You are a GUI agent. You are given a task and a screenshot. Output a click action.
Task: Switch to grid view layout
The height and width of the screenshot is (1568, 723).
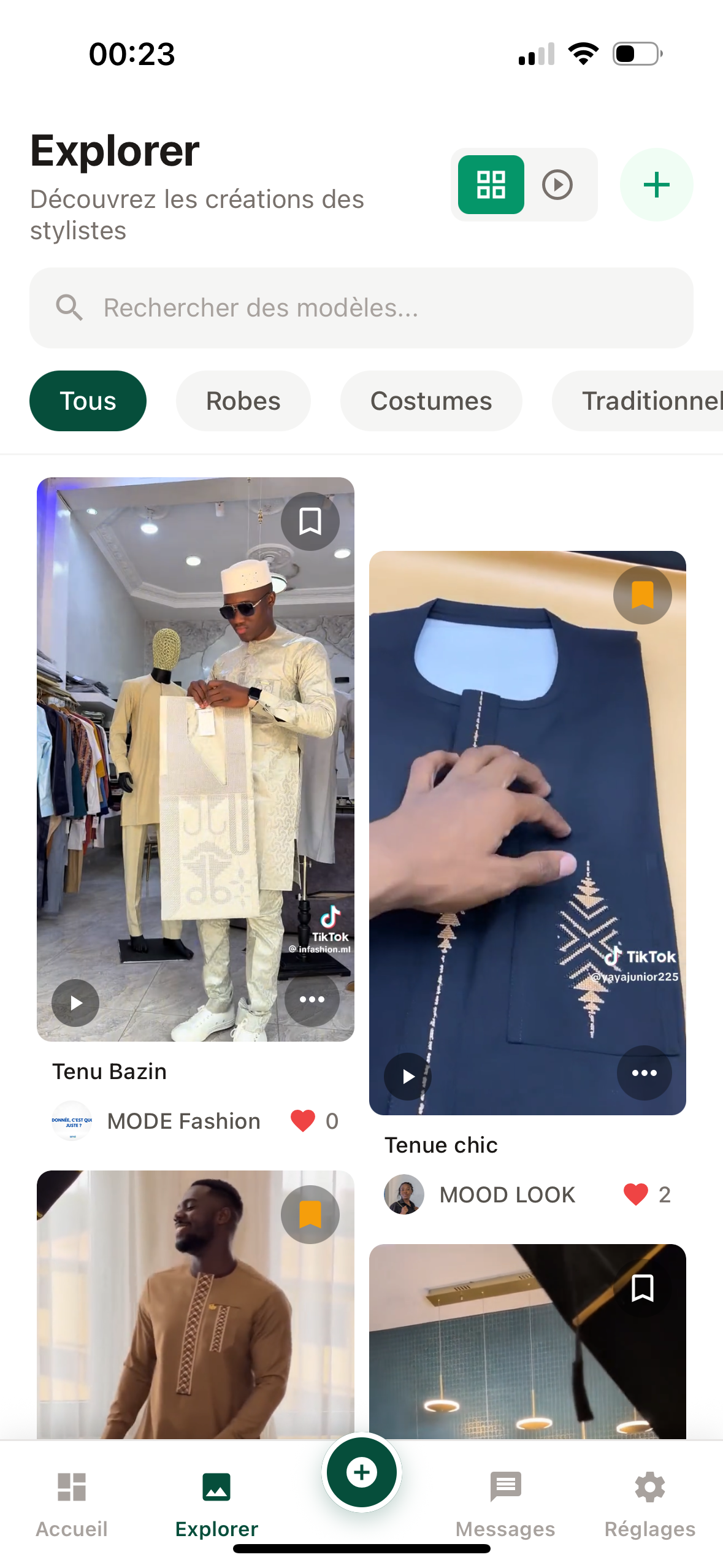[491, 185]
